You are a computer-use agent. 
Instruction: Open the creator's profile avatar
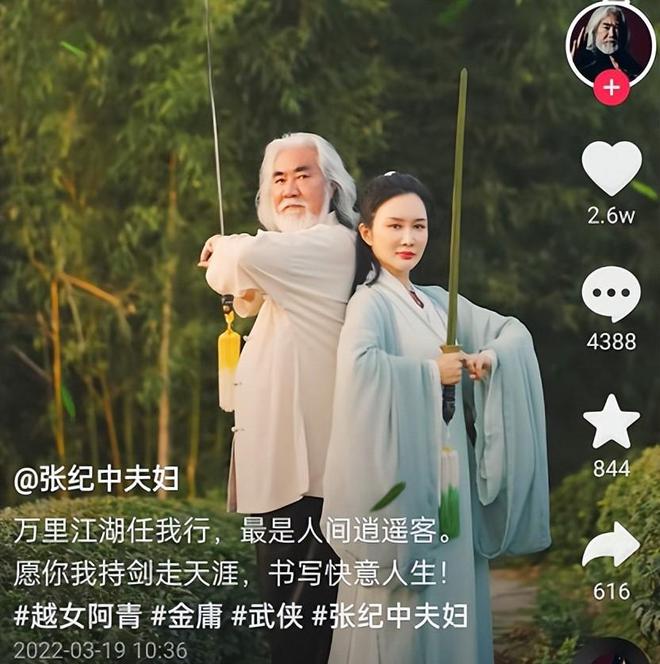[611, 40]
